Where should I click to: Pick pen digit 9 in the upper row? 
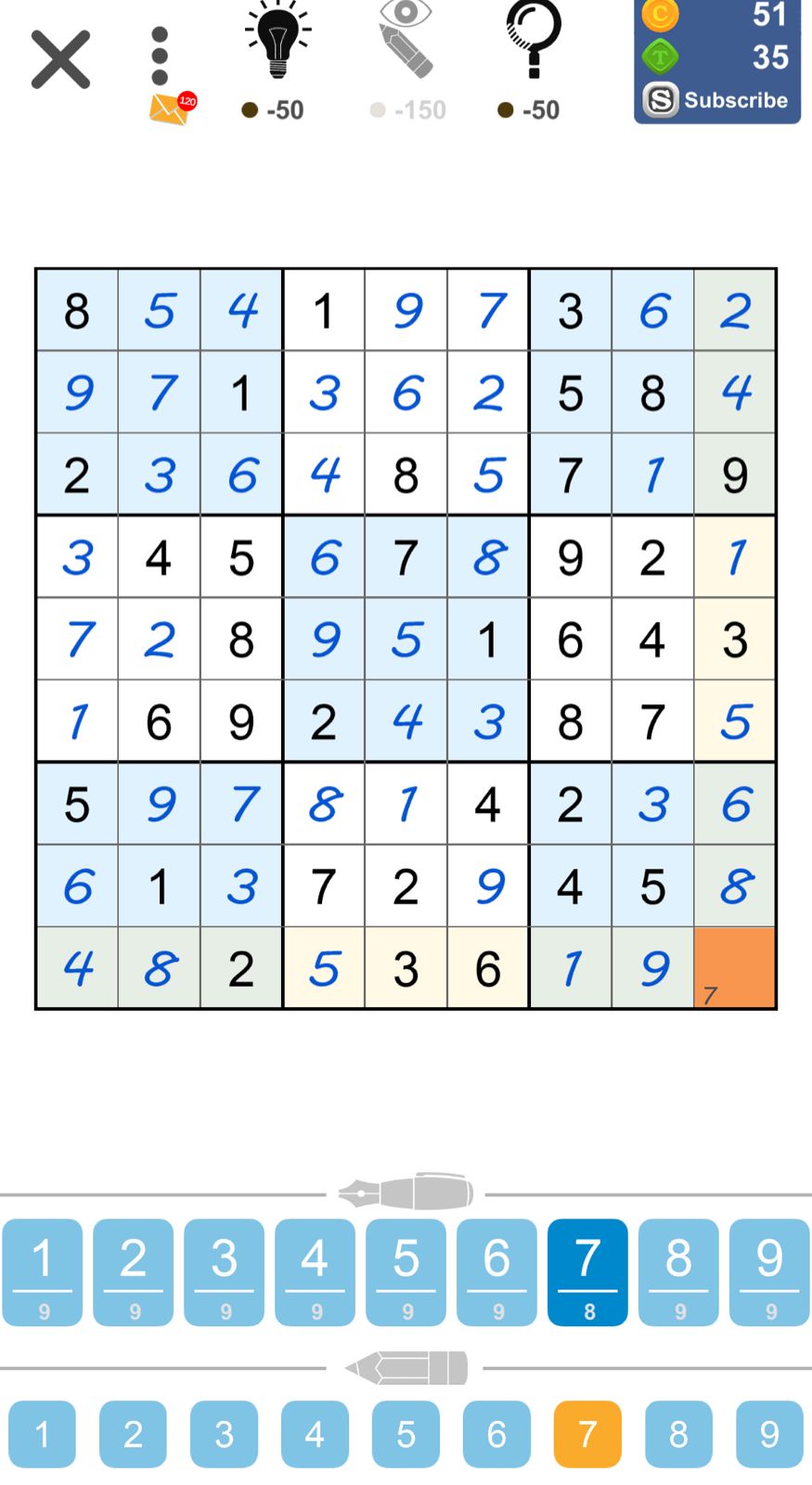[769, 1272]
